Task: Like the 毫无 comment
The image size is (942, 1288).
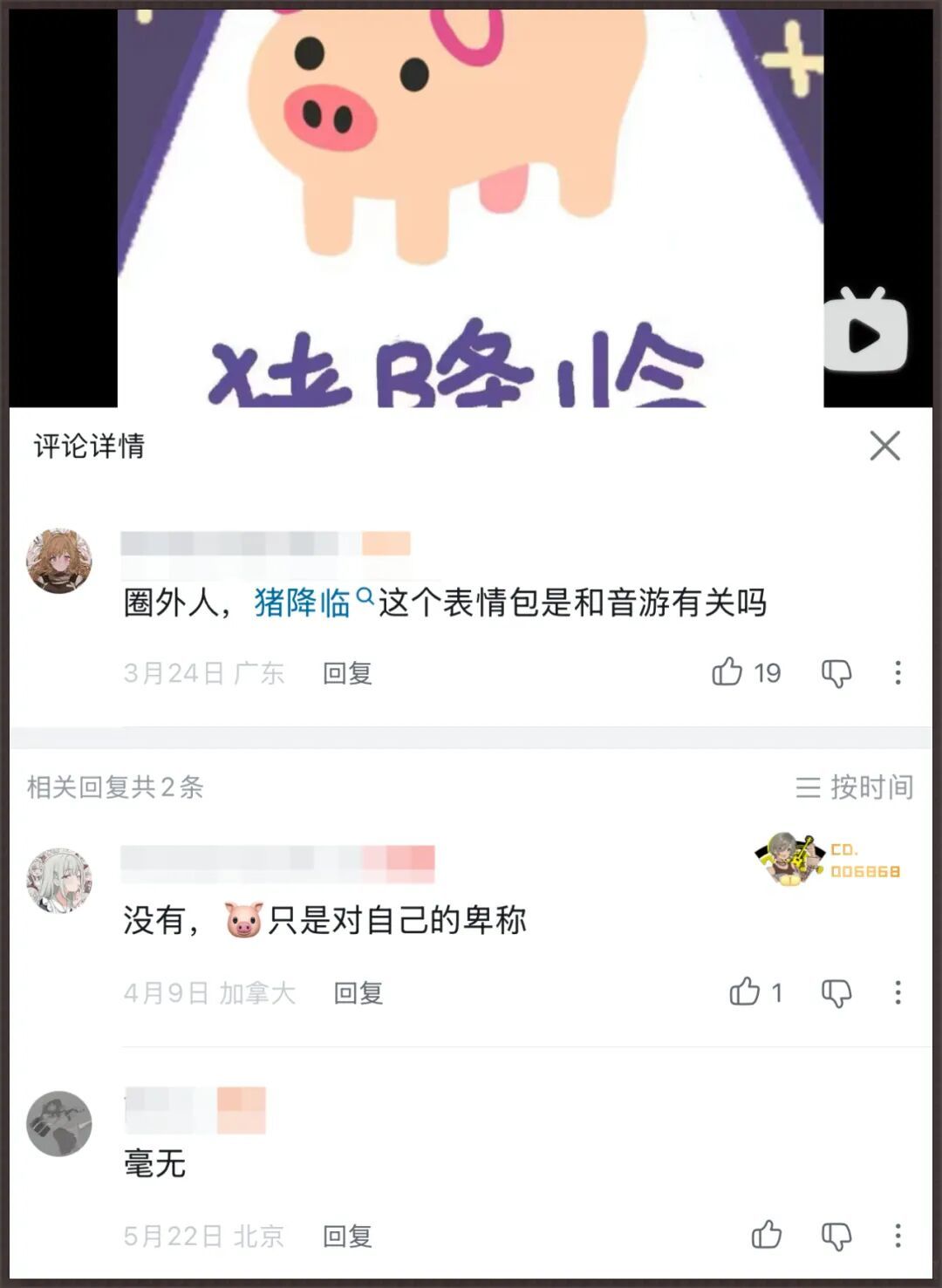Action: [x=766, y=1235]
